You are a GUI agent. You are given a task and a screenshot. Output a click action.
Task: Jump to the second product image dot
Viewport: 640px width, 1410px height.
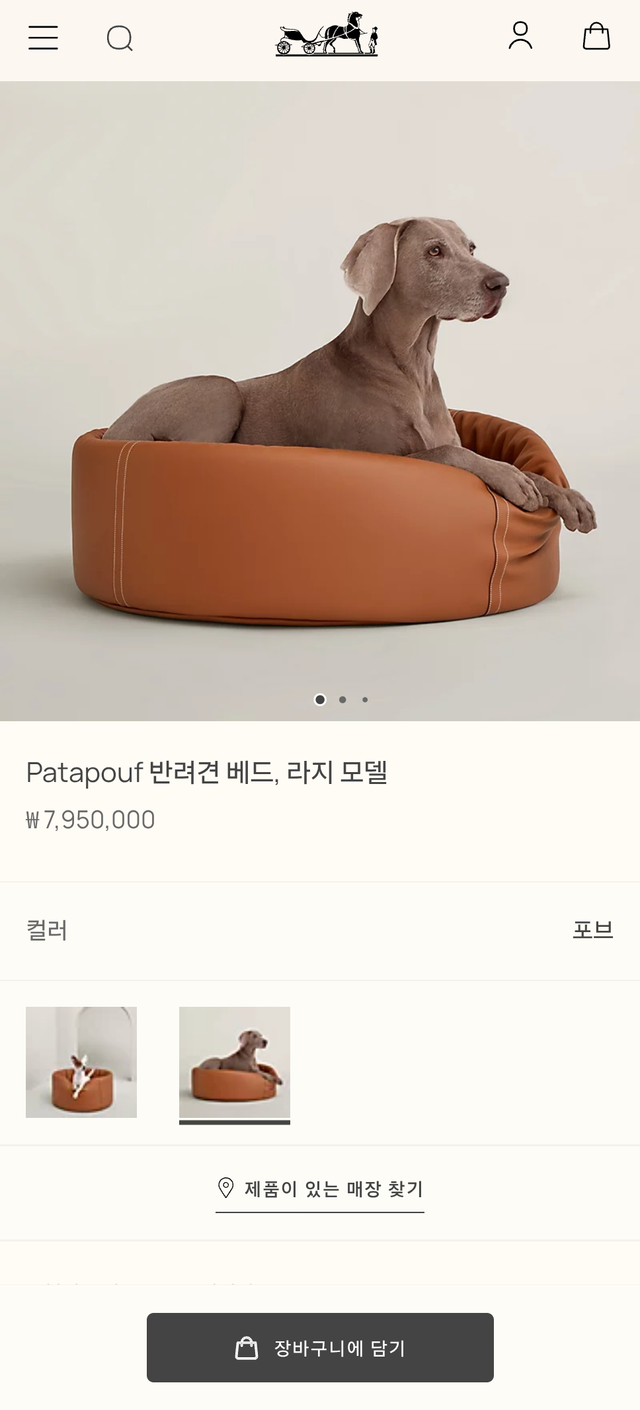point(342,700)
